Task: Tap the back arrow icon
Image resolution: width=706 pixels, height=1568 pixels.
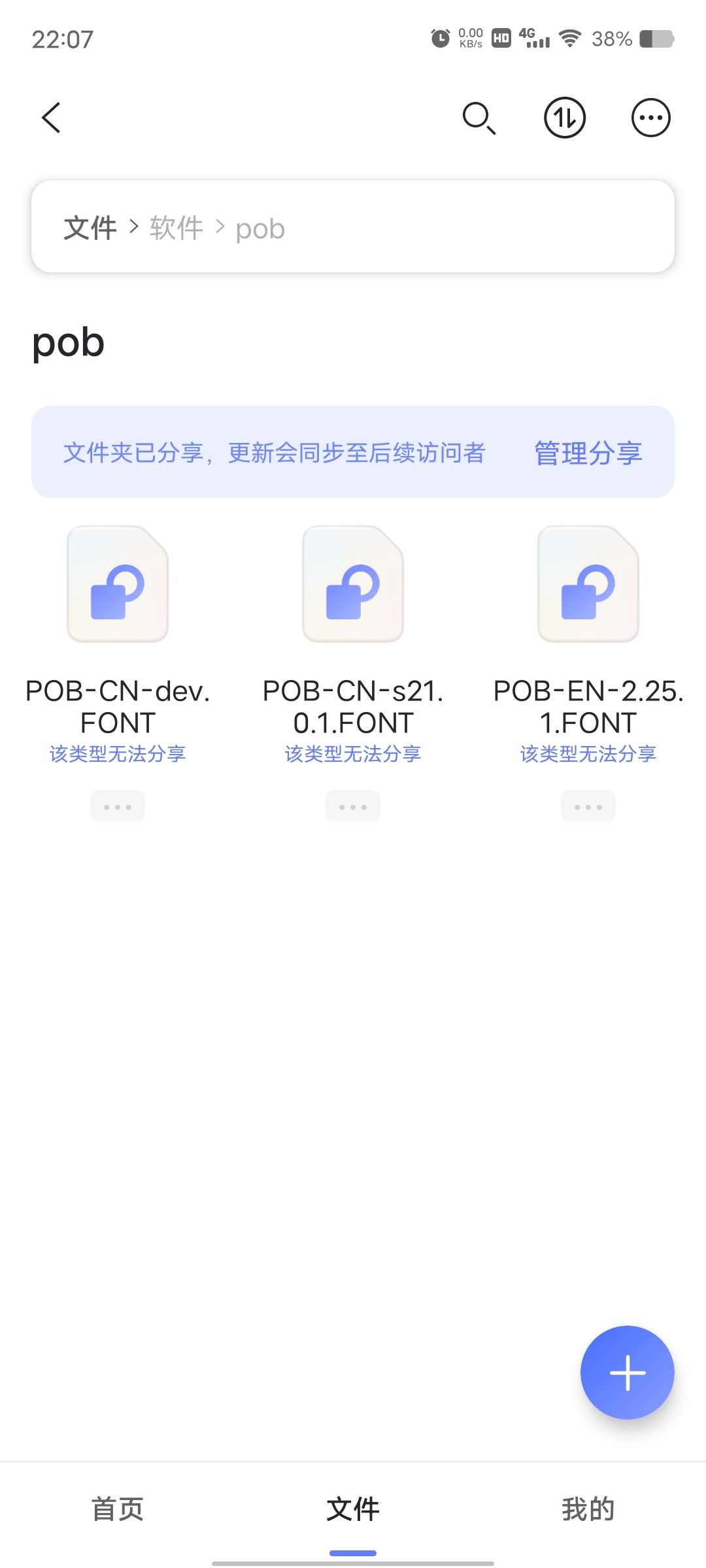Action: (x=50, y=118)
